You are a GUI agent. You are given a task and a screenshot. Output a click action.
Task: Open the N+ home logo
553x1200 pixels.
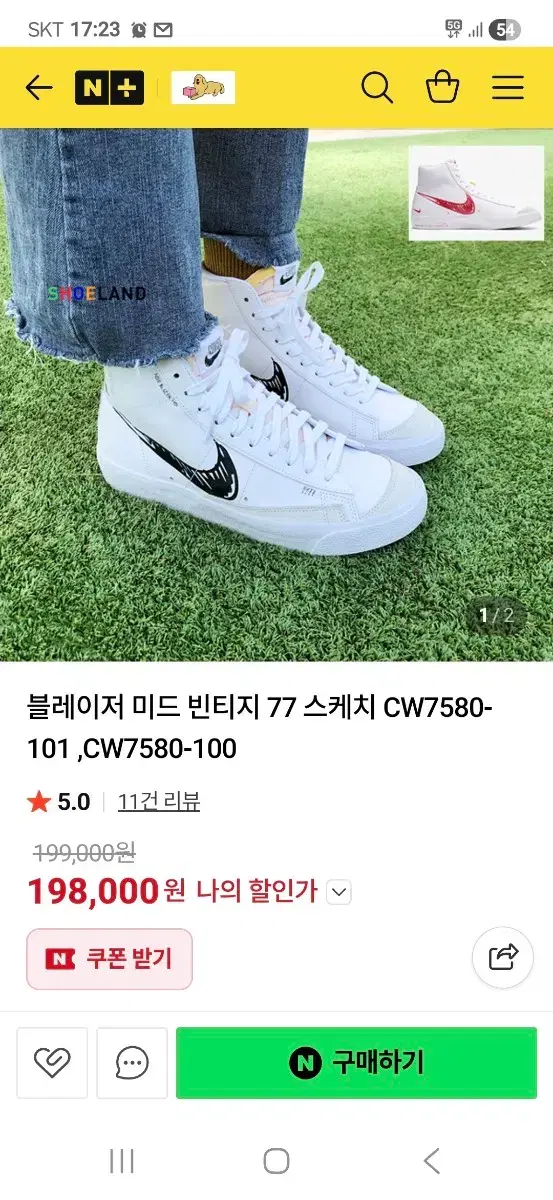point(109,88)
